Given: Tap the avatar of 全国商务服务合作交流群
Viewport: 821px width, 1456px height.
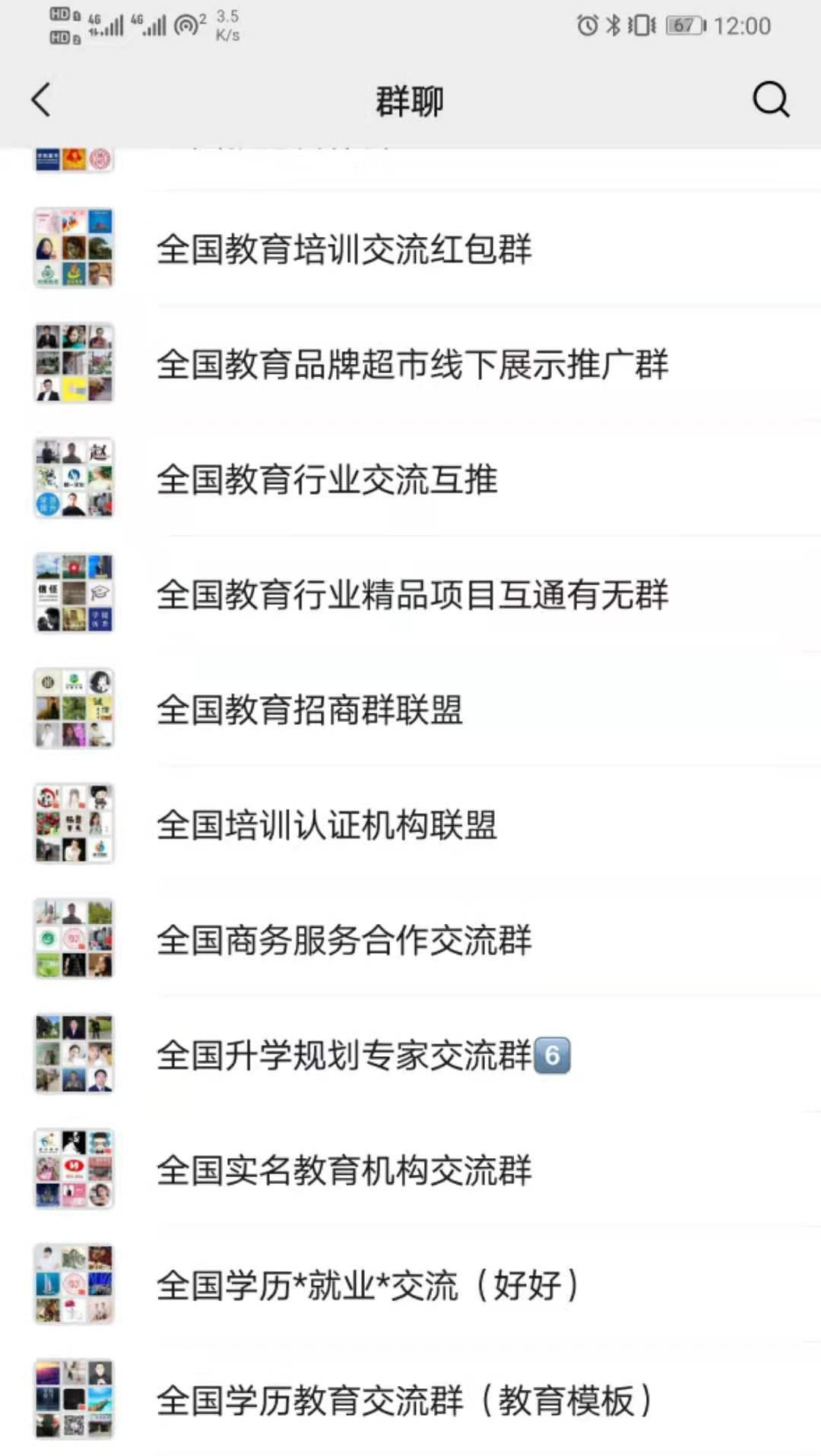Looking at the screenshot, I should 74,940.
